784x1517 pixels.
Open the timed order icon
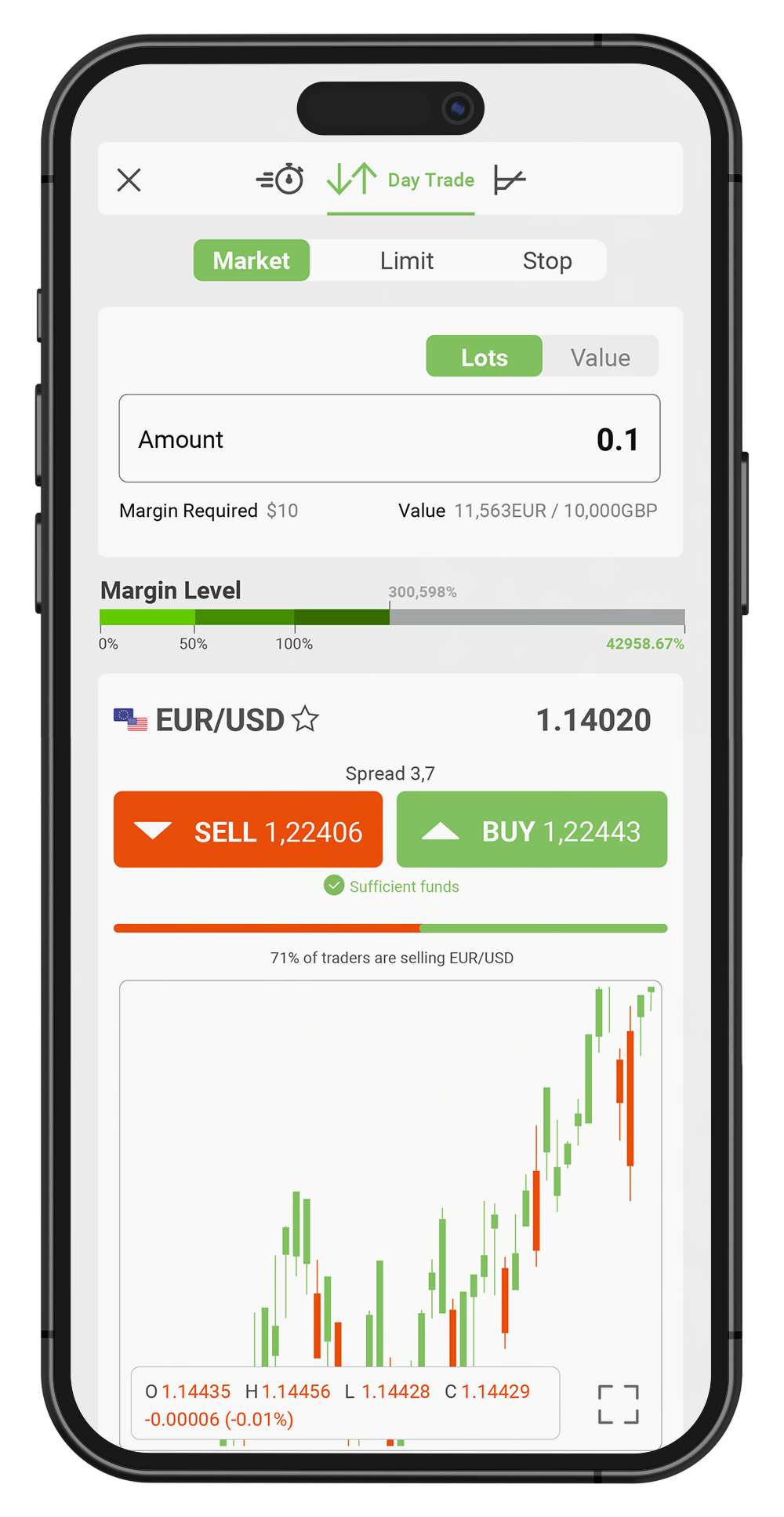281,180
